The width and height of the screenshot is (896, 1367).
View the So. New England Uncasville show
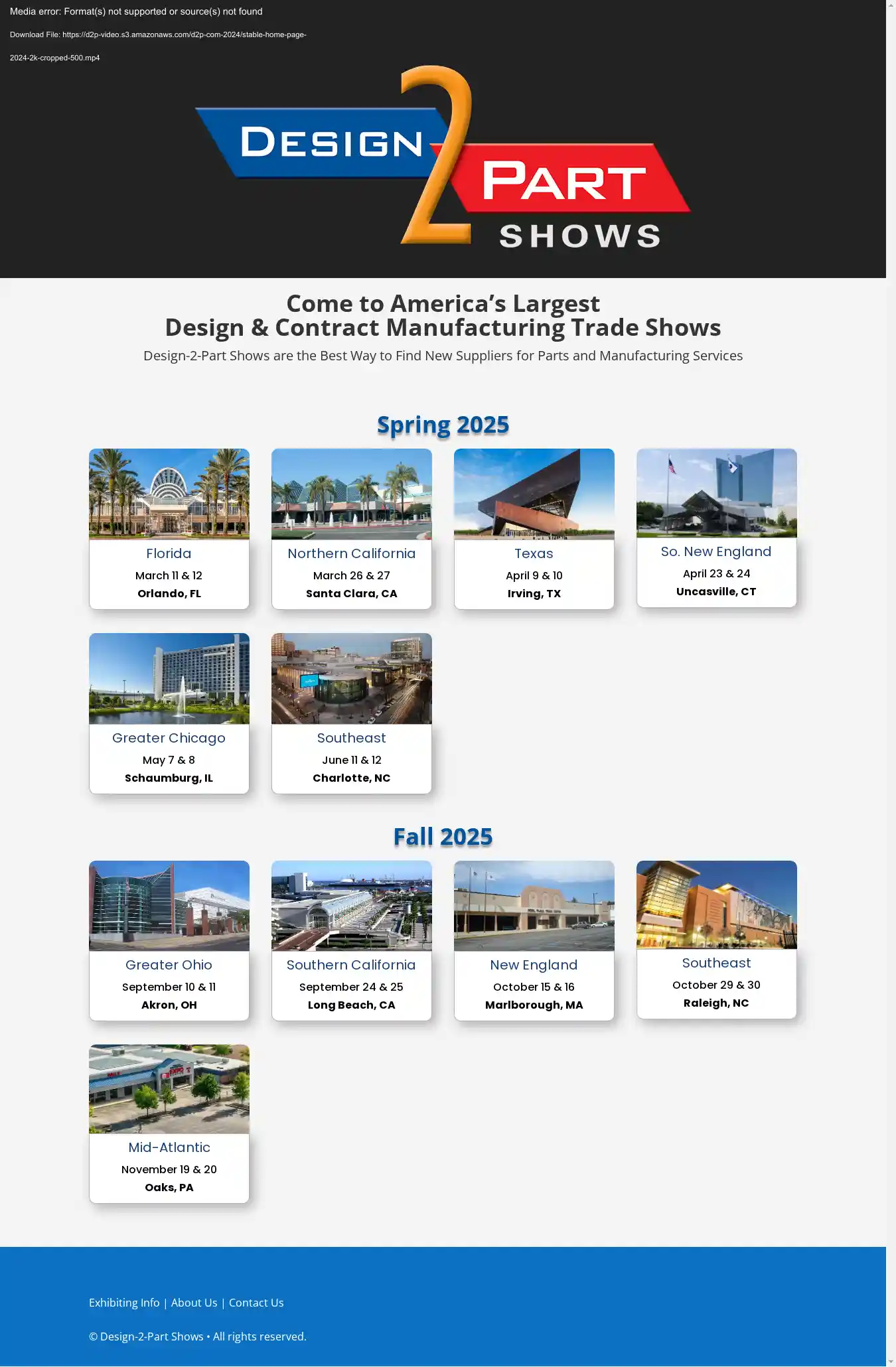pos(716,528)
